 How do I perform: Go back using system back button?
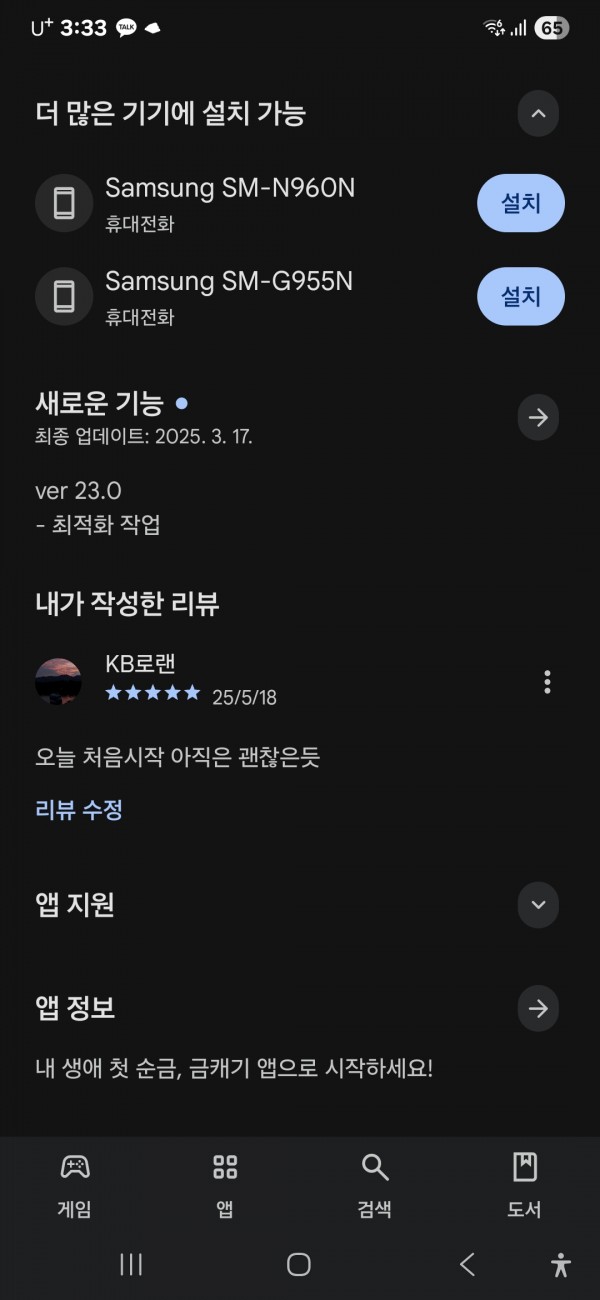(x=467, y=1265)
